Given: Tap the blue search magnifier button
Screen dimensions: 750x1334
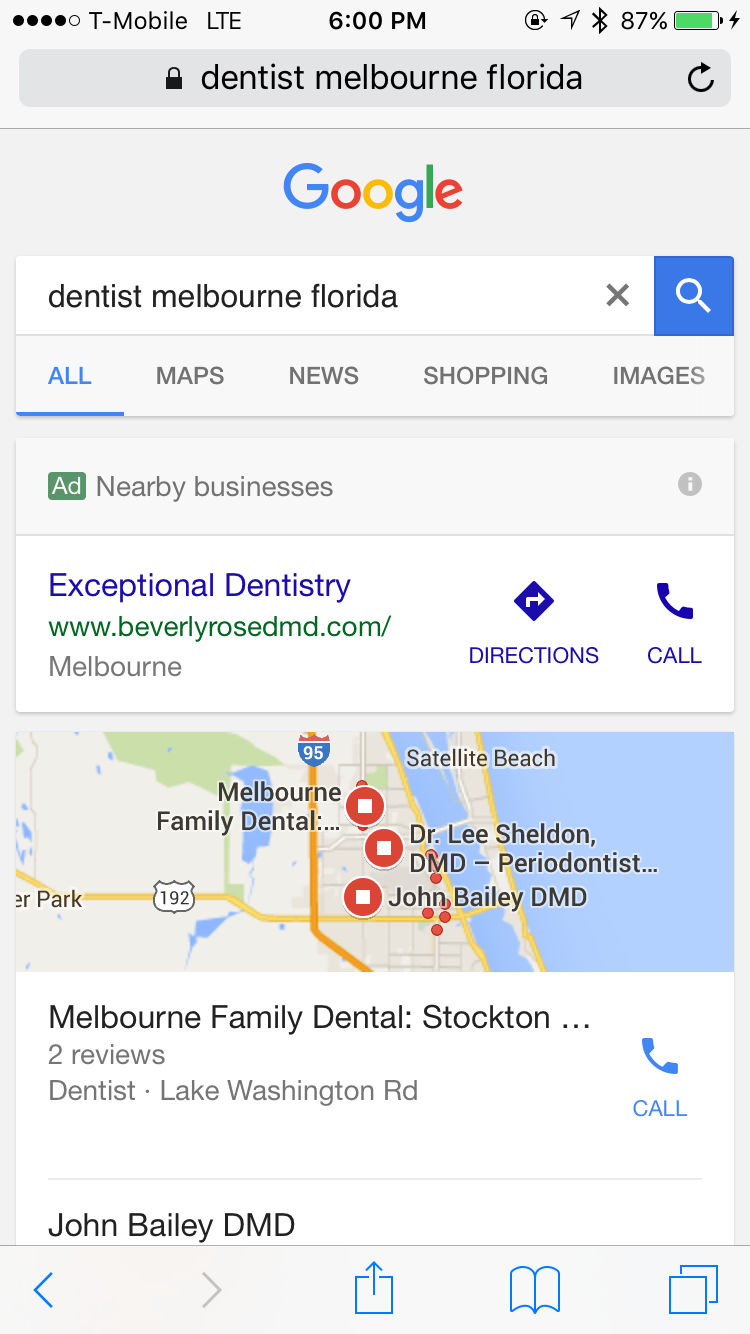Looking at the screenshot, I should [x=693, y=295].
